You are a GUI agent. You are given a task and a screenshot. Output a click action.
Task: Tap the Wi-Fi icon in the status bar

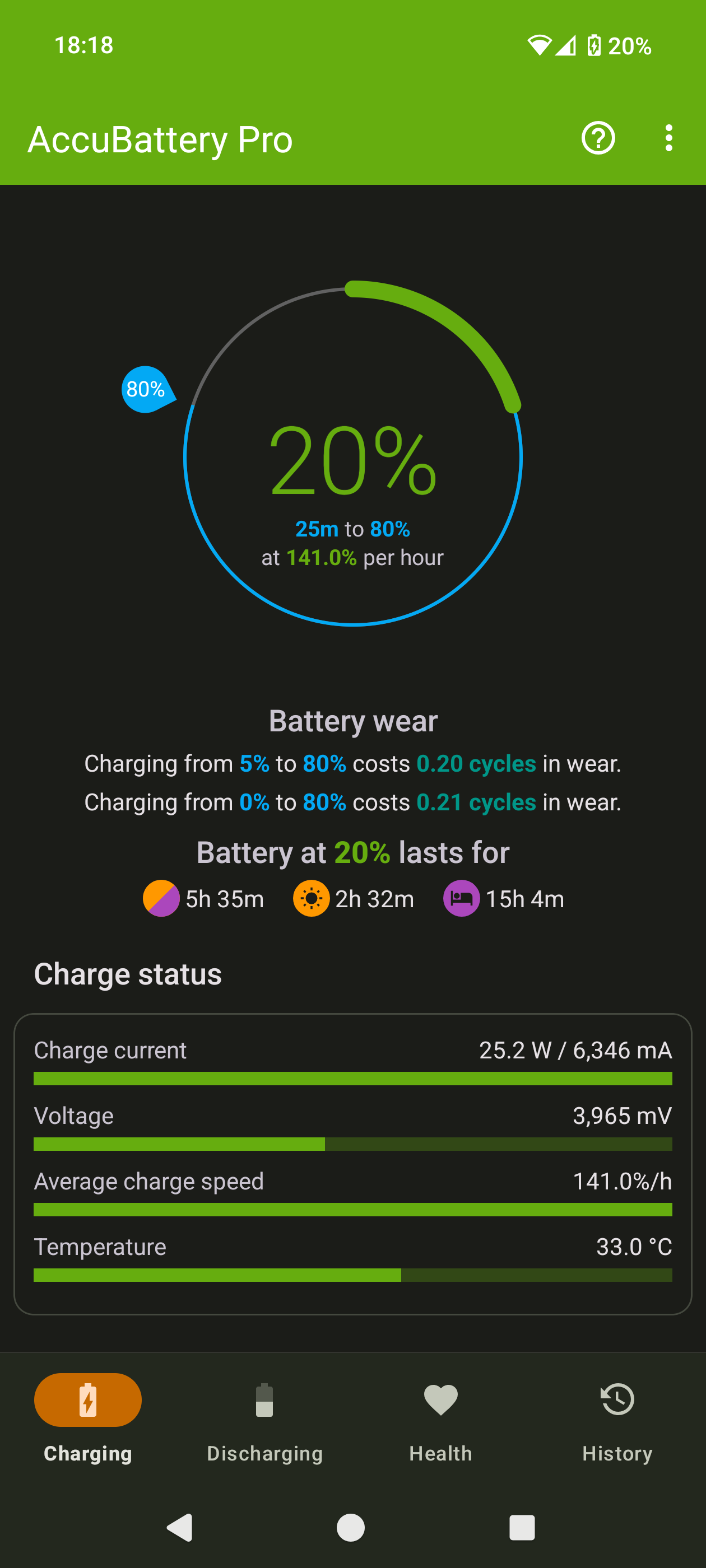[x=540, y=46]
